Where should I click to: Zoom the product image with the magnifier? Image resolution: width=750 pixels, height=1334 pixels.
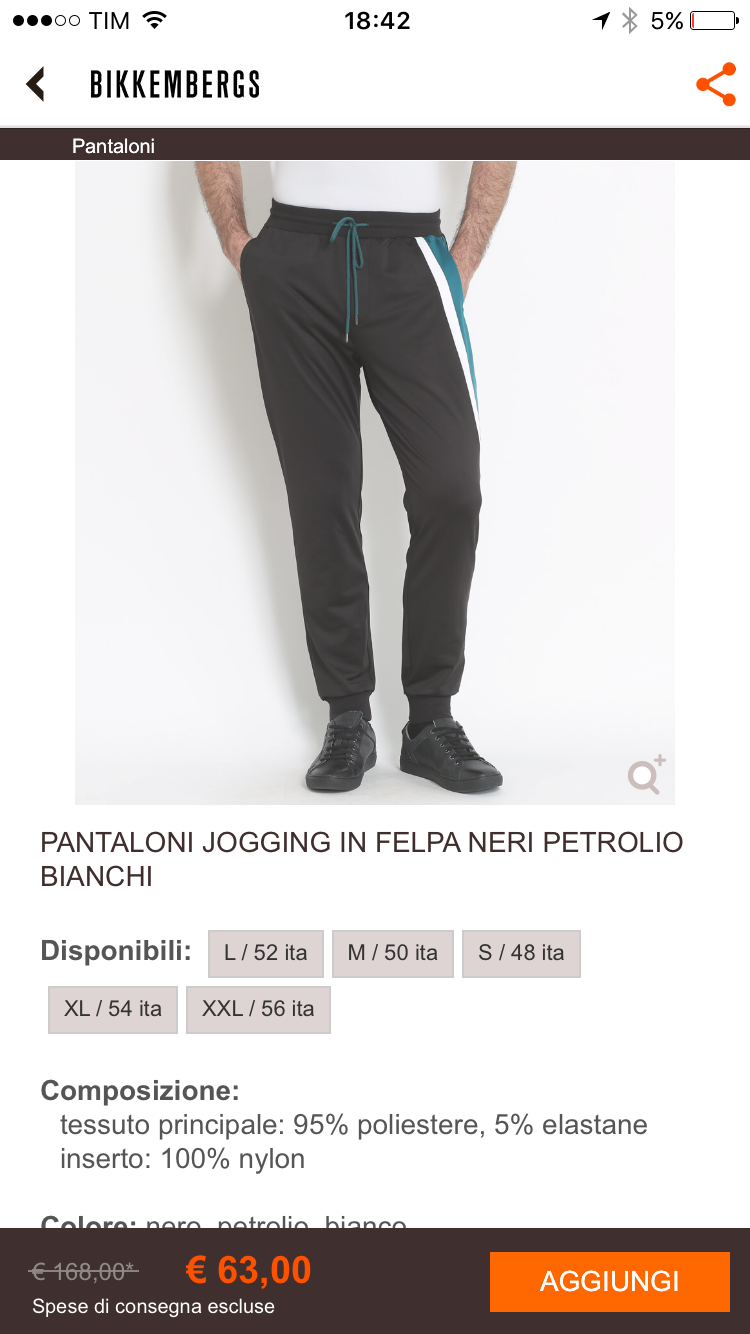[x=646, y=775]
